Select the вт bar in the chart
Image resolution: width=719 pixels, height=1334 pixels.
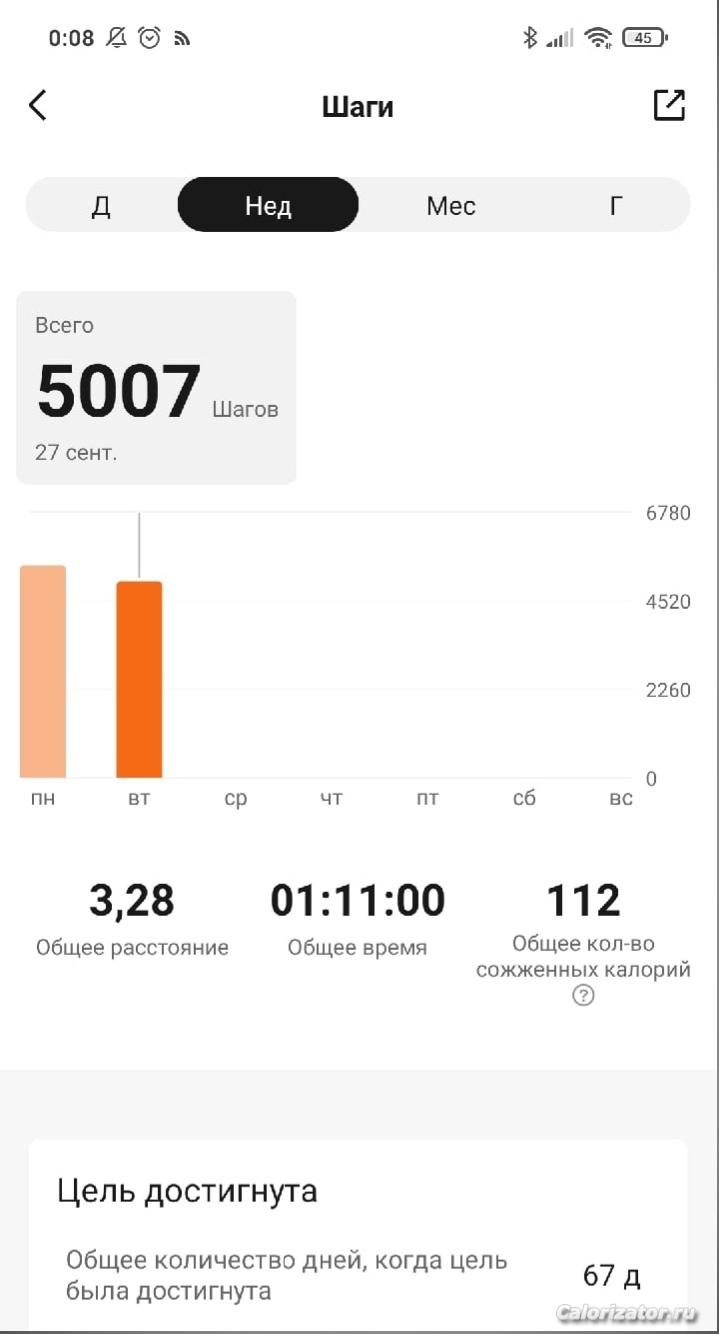click(x=139, y=679)
